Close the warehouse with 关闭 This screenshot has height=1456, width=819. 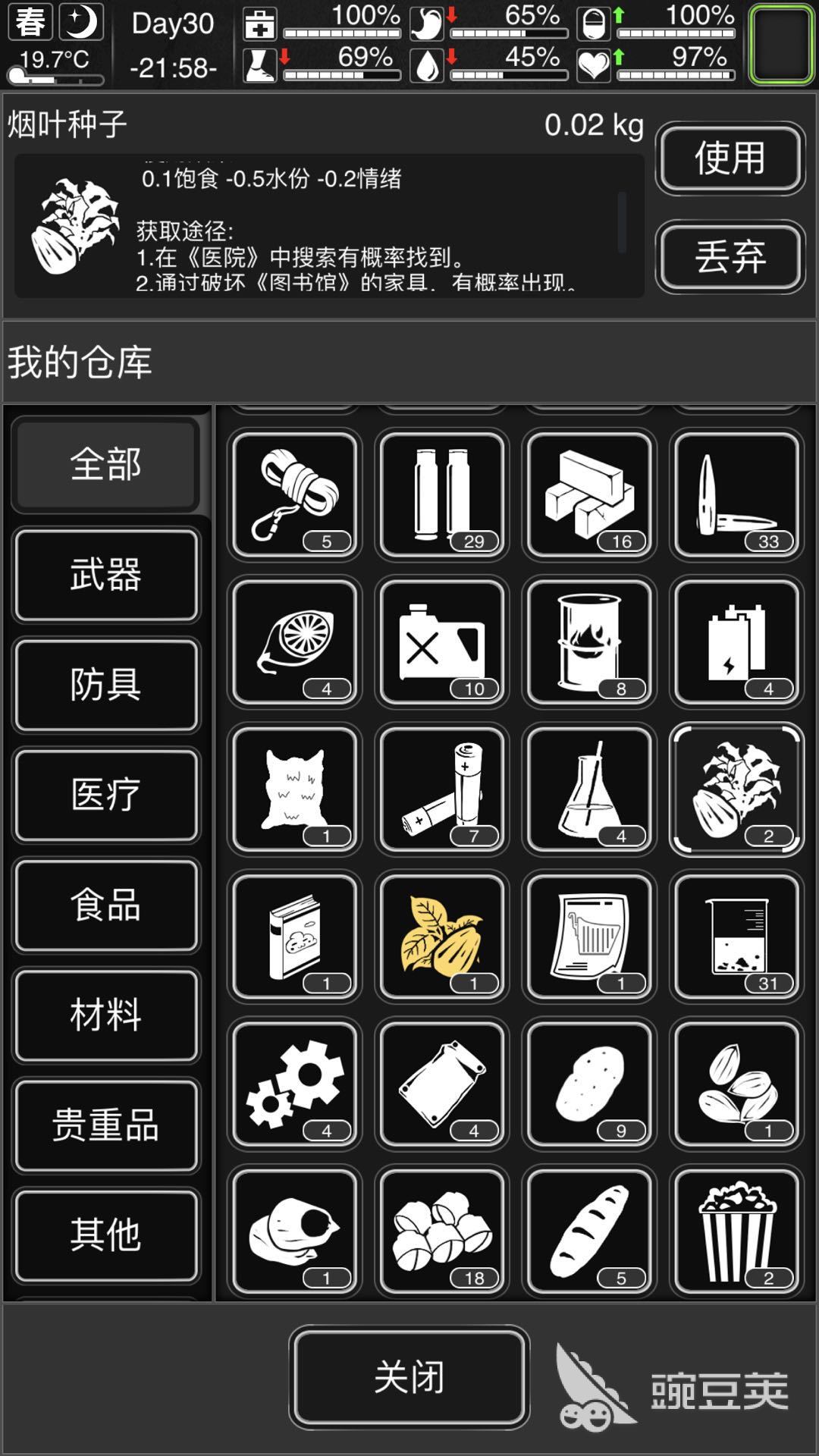409,1376
